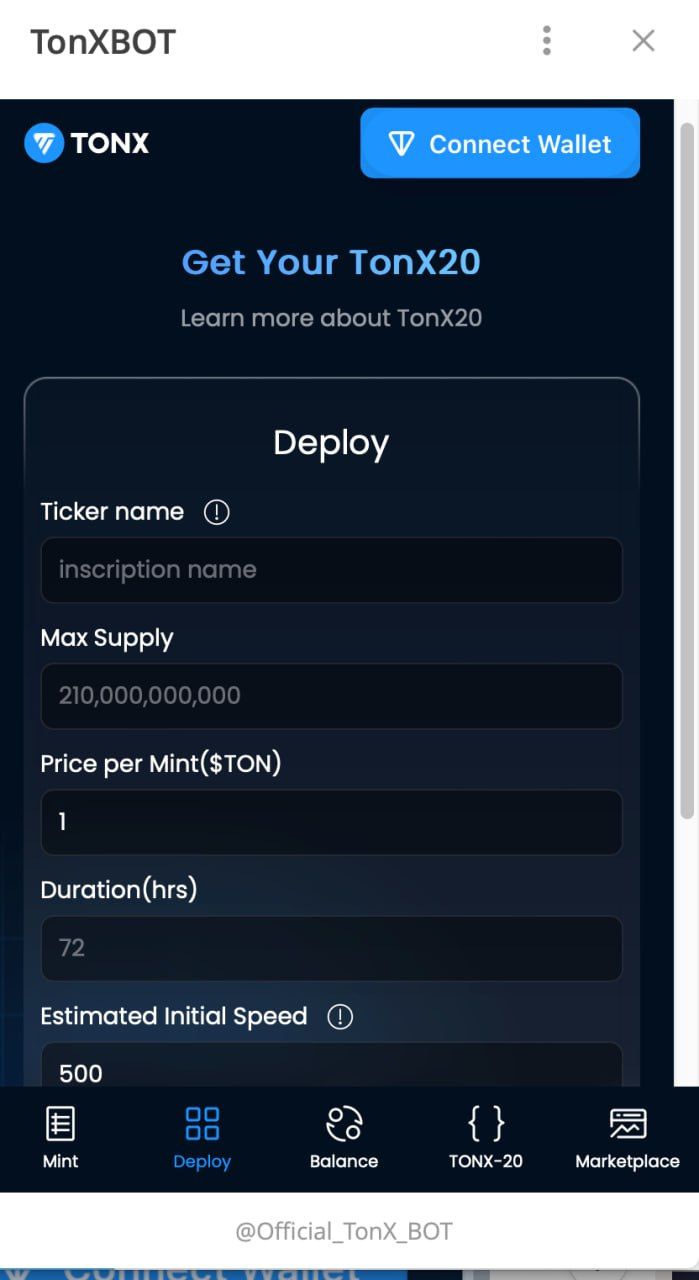
Task: Open Learn more about TonX20 link
Action: pos(331,318)
